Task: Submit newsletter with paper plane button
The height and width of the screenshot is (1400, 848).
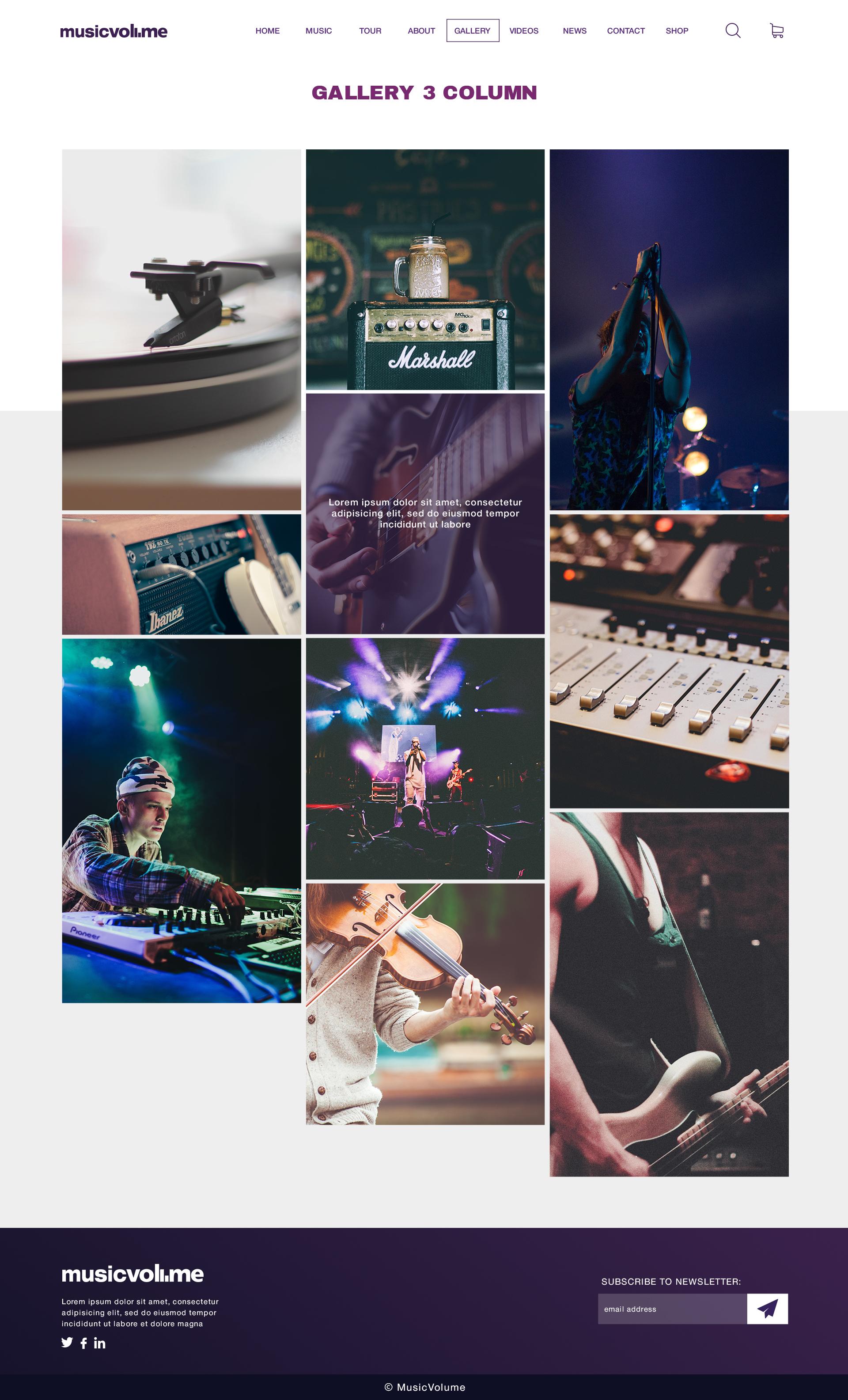Action: pyautogui.click(x=767, y=1309)
